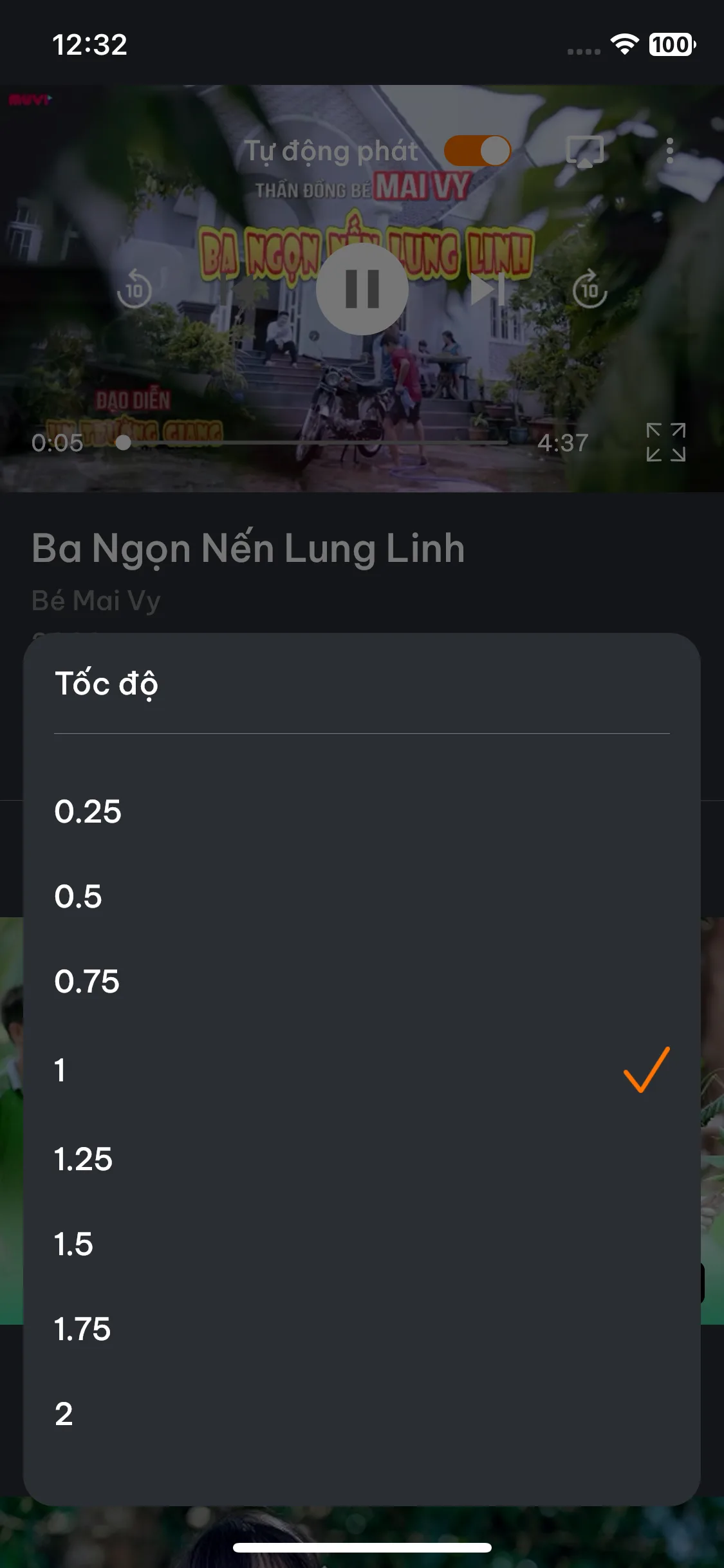The height and width of the screenshot is (1568, 724).
Task: Skip forward 10 seconds
Action: tap(589, 289)
